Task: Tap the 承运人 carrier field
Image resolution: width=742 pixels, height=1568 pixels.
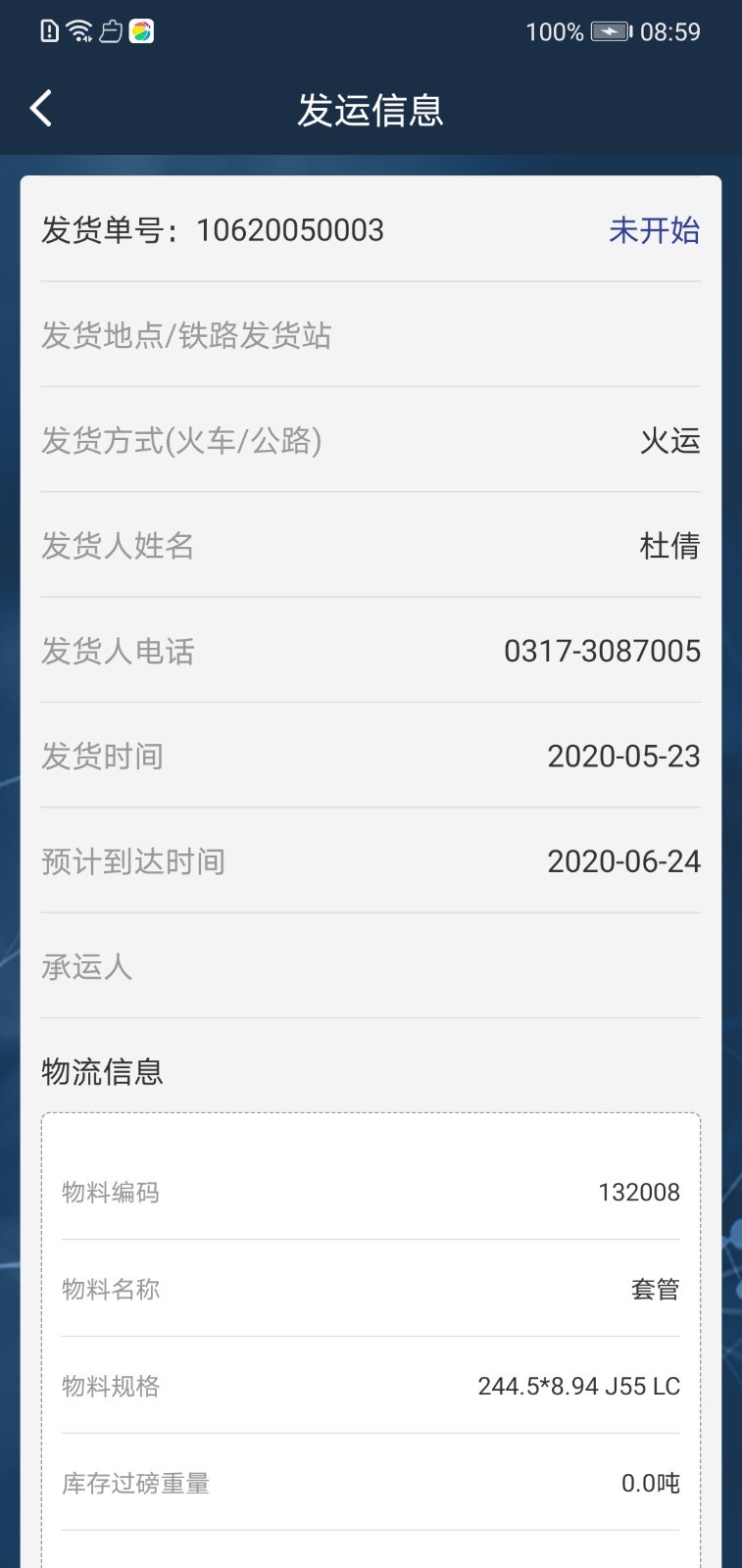Action: [x=371, y=966]
